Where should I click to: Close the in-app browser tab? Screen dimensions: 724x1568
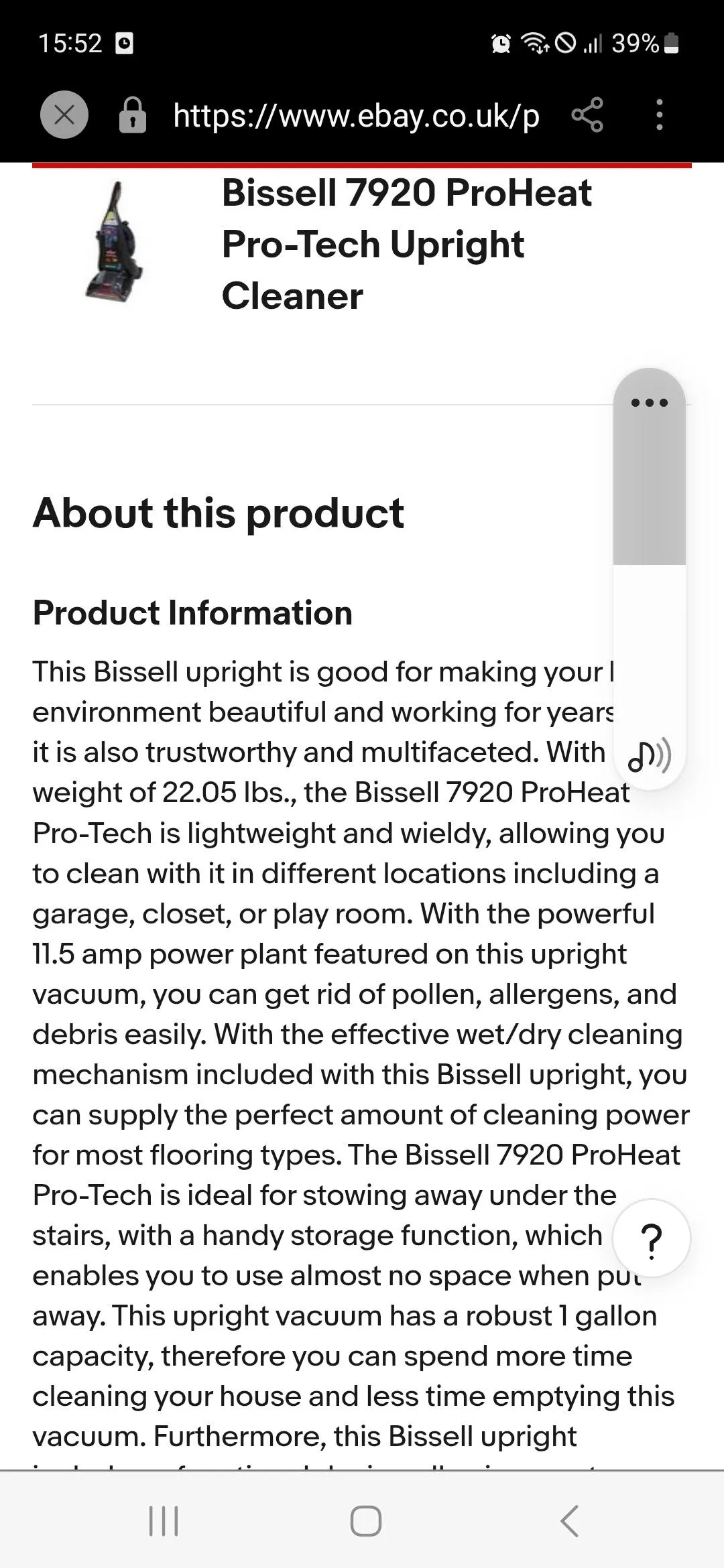pyautogui.click(x=64, y=115)
